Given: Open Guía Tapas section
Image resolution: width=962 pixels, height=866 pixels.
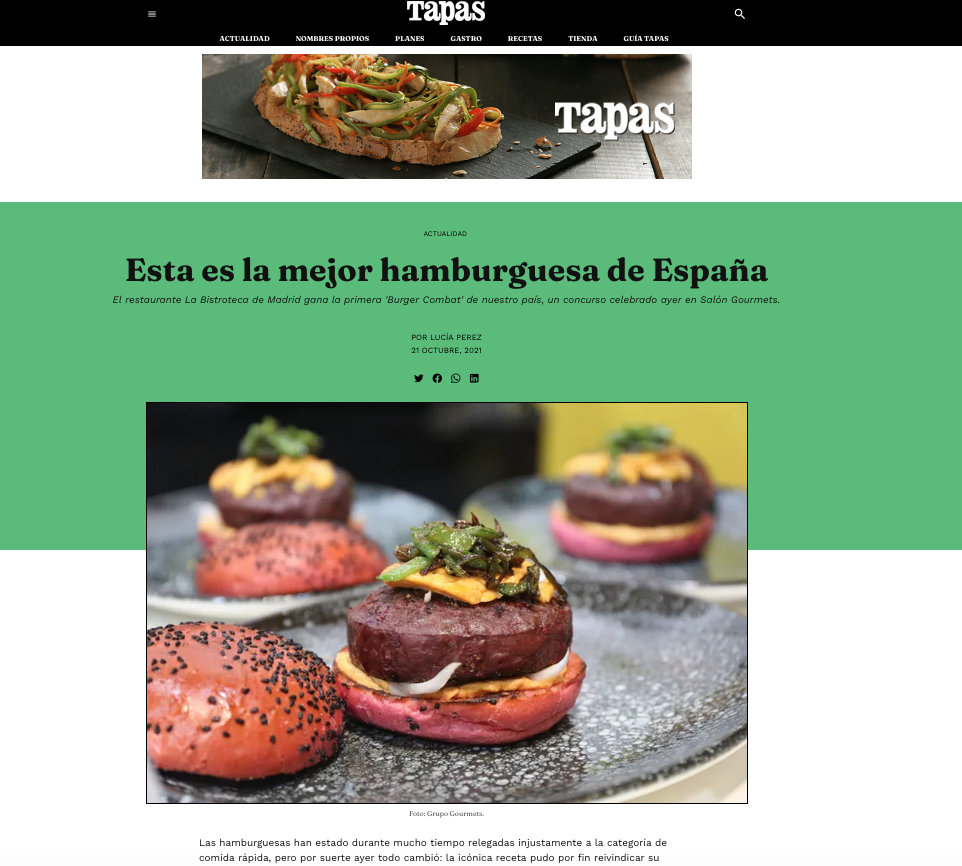Looking at the screenshot, I should coord(646,38).
